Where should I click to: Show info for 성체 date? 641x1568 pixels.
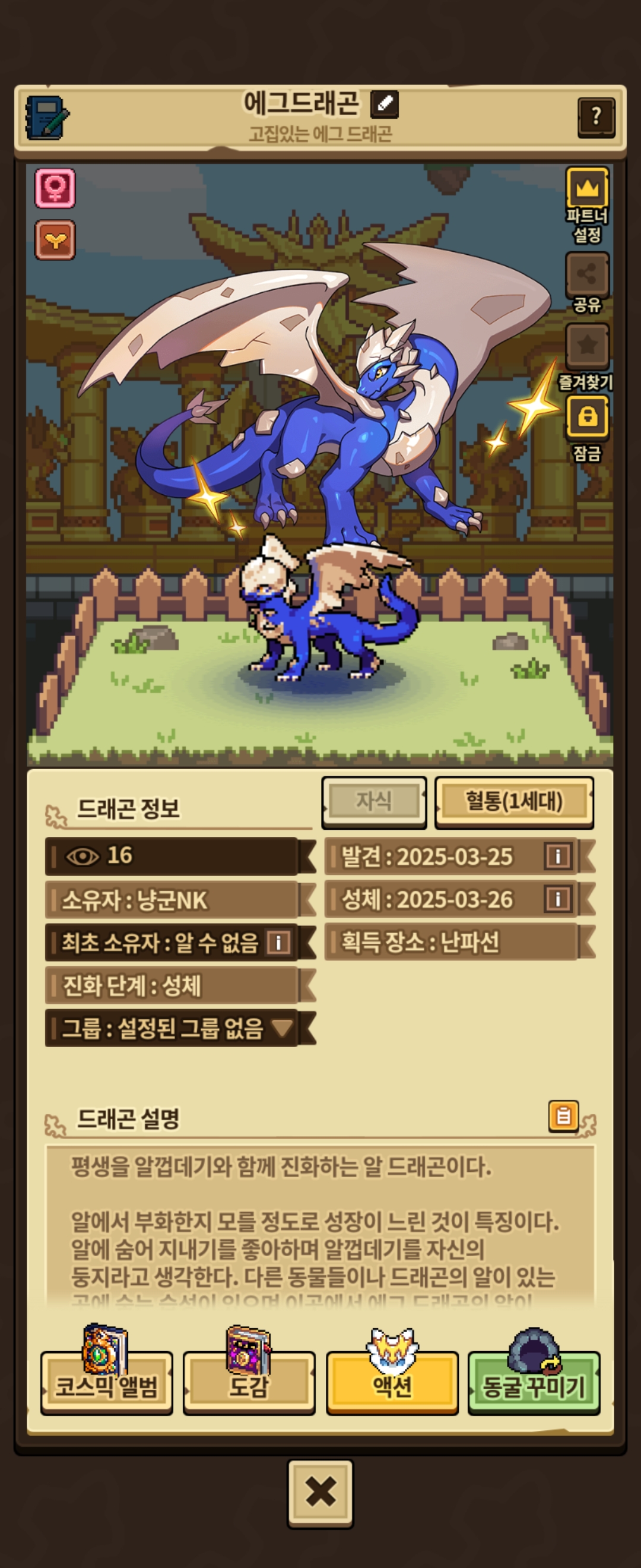558,899
